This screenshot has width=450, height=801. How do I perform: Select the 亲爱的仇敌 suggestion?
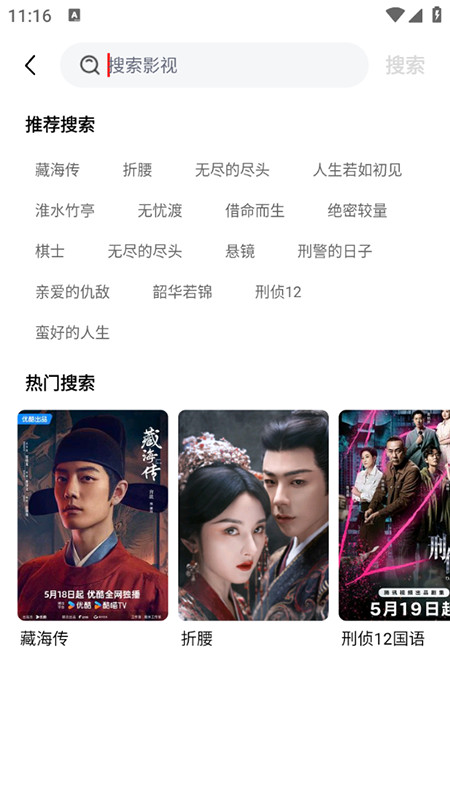[x=73, y=292]
